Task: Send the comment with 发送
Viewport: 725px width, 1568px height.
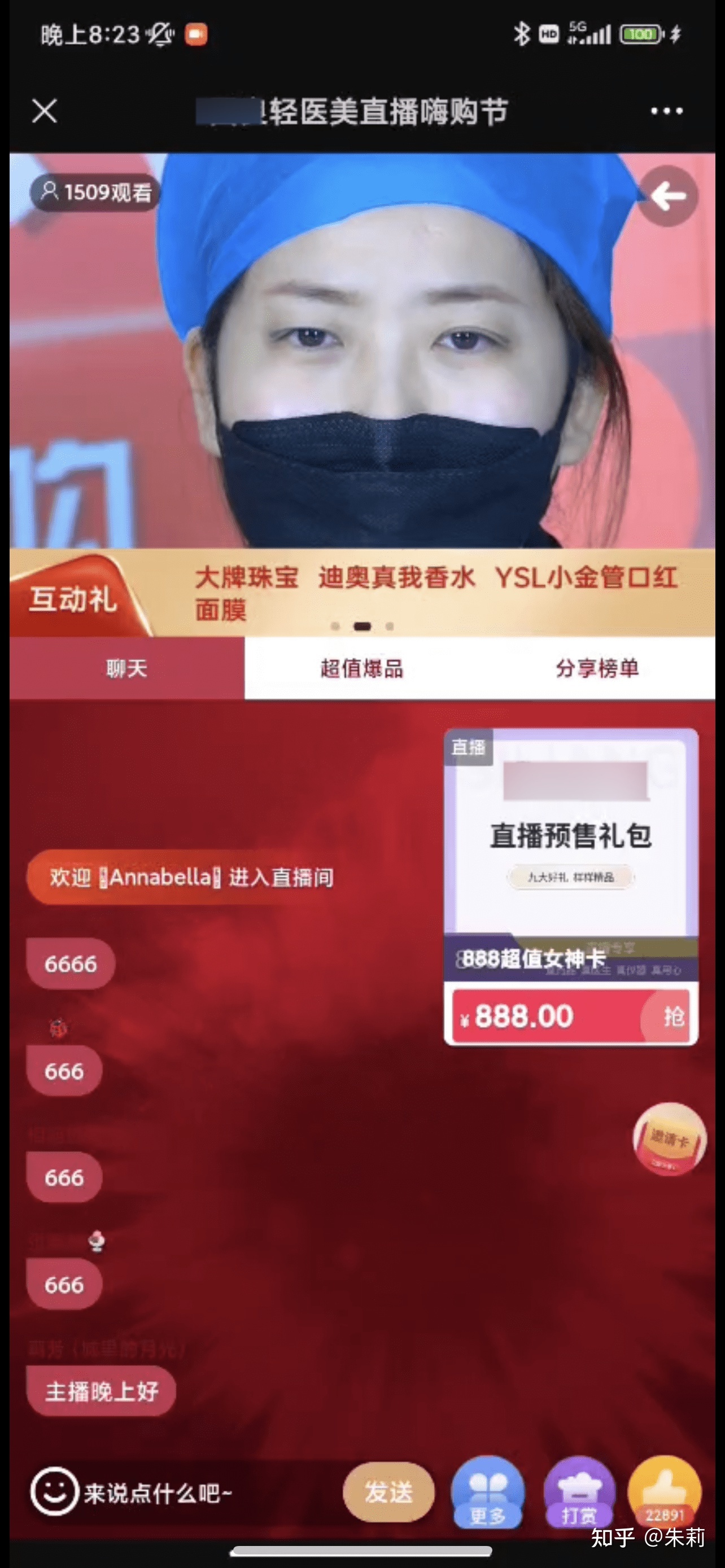Action: tap(388, 1492)
